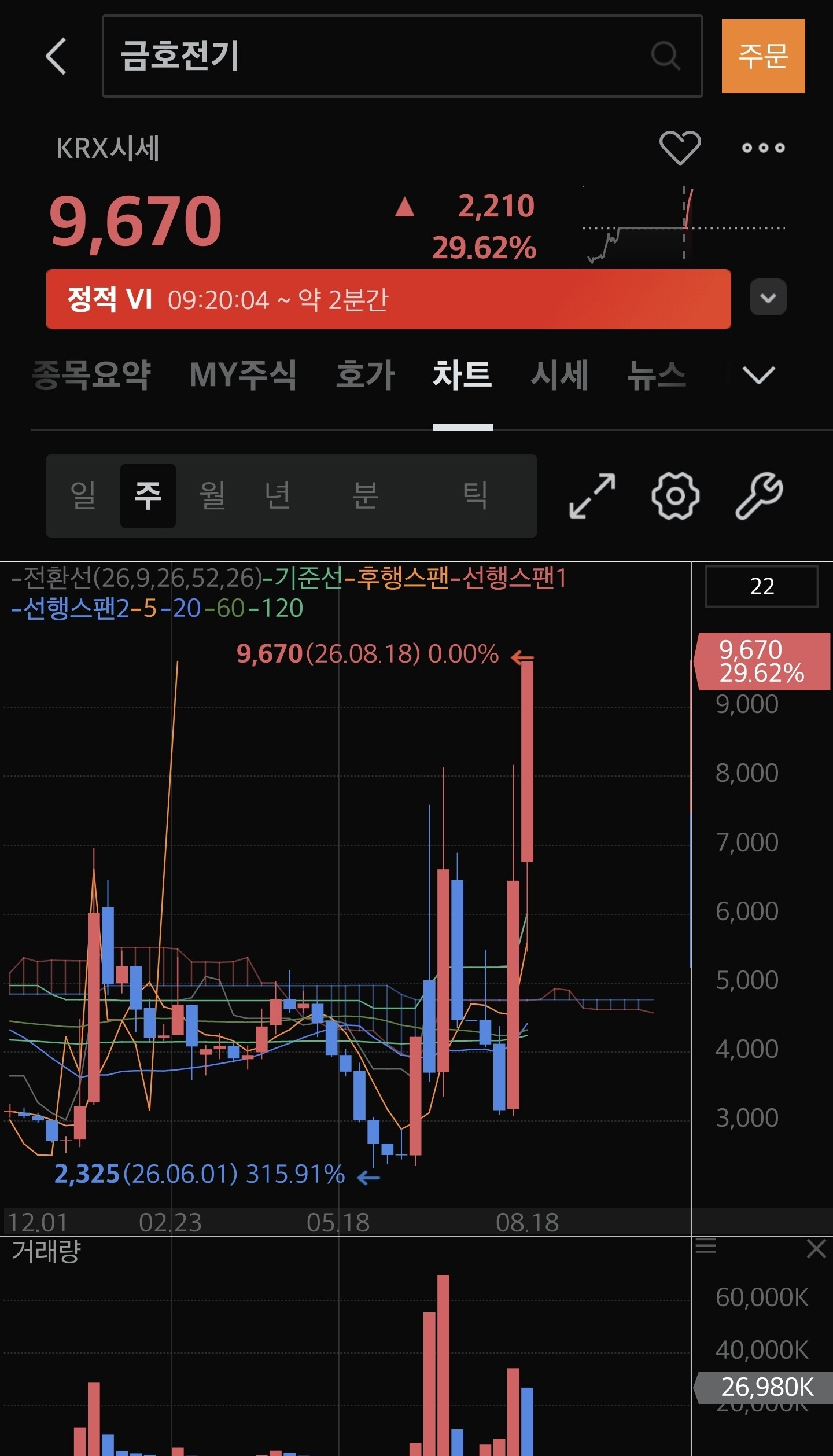Close the 거래량 volume panel
833x1456 pixels.
(x=816, y=1249)
